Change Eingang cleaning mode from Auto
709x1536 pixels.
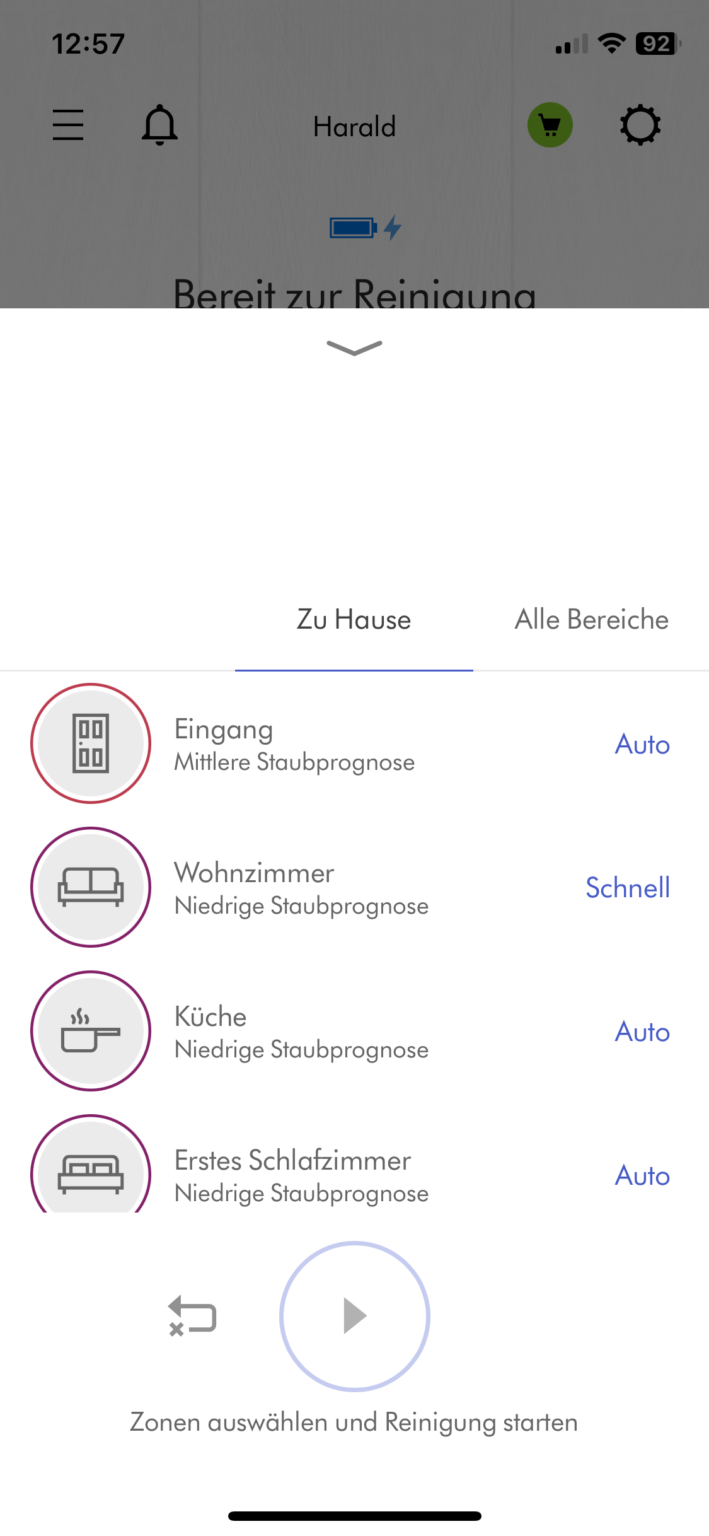(x=642, y=745)
